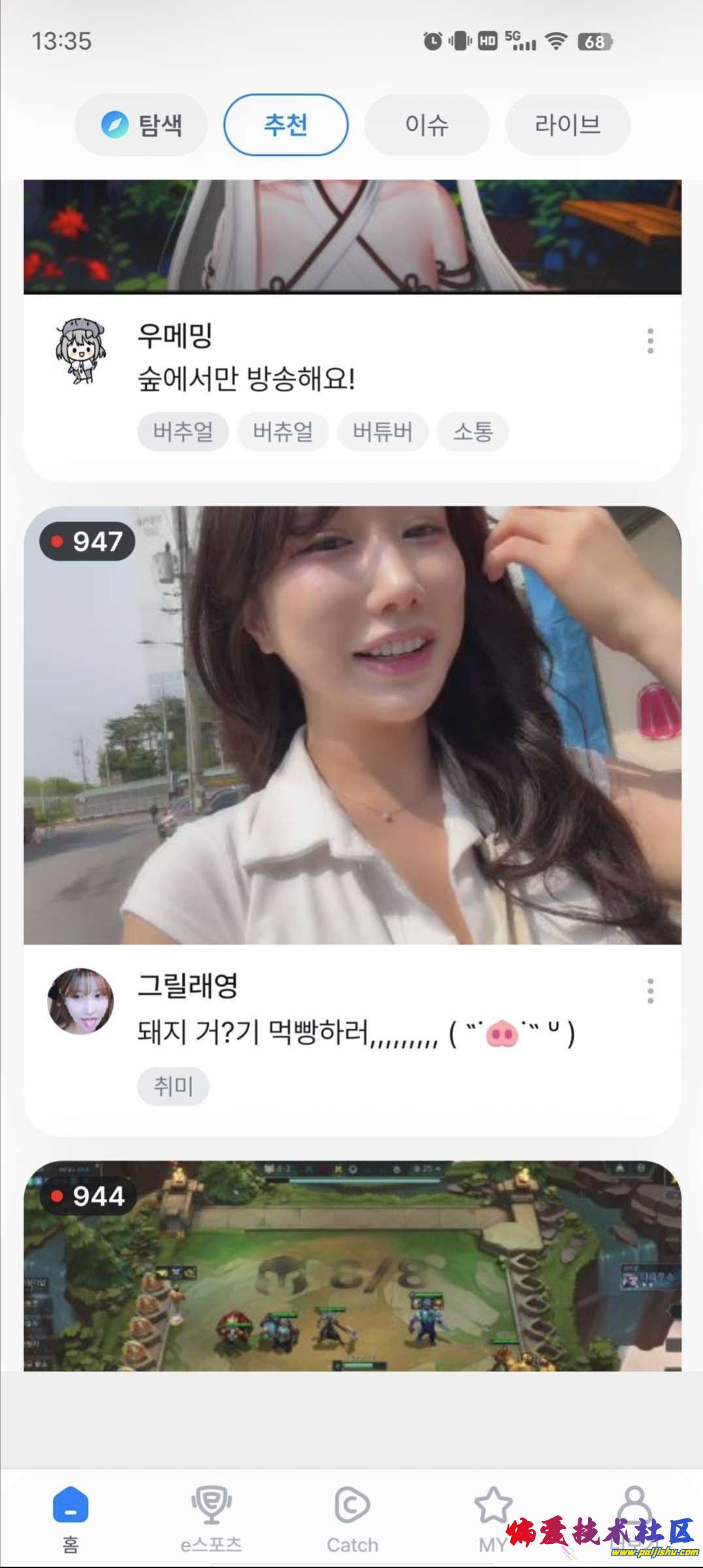This screenshot has height=1568, width=703.
Task: Select the 추천 tab
Action: 286,125
